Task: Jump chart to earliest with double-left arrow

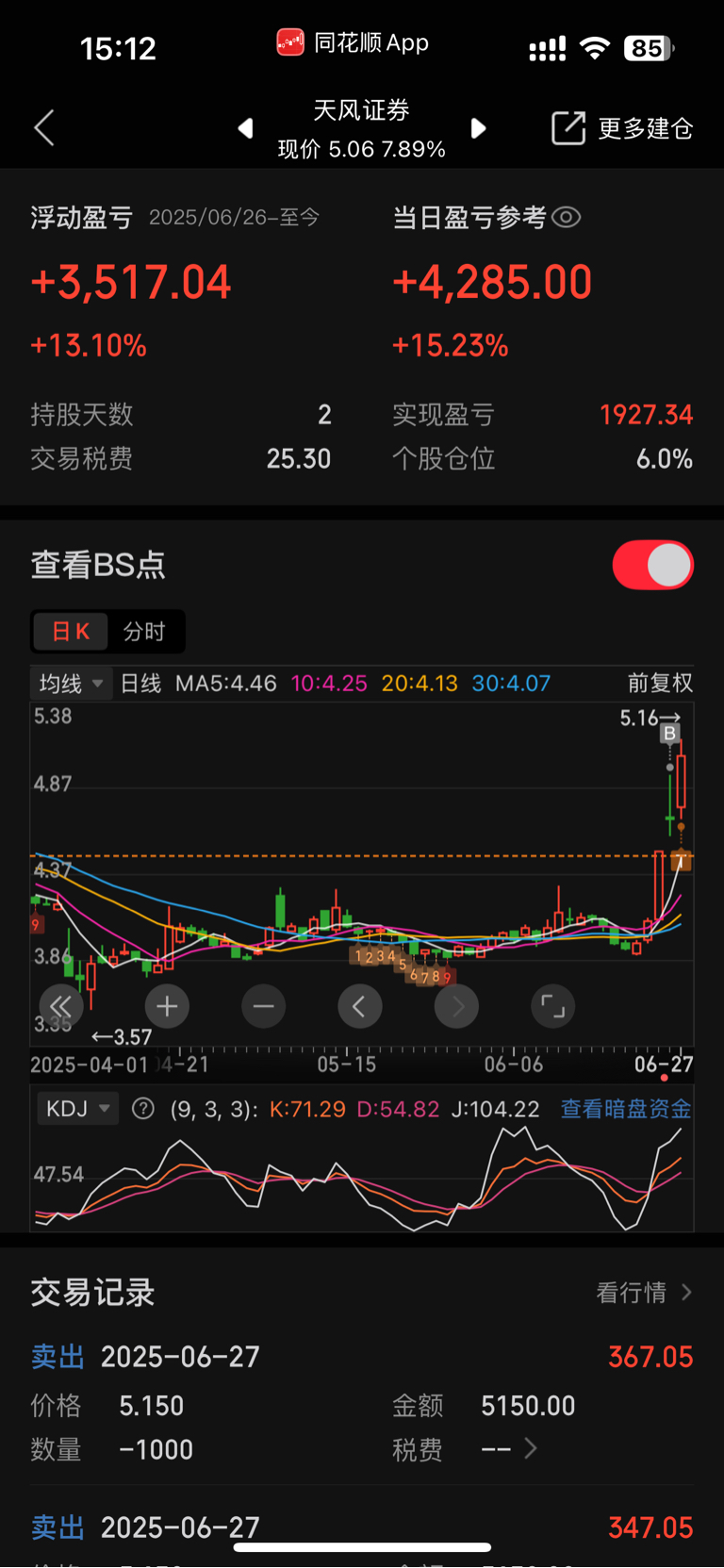Action: pos(61,1007)
